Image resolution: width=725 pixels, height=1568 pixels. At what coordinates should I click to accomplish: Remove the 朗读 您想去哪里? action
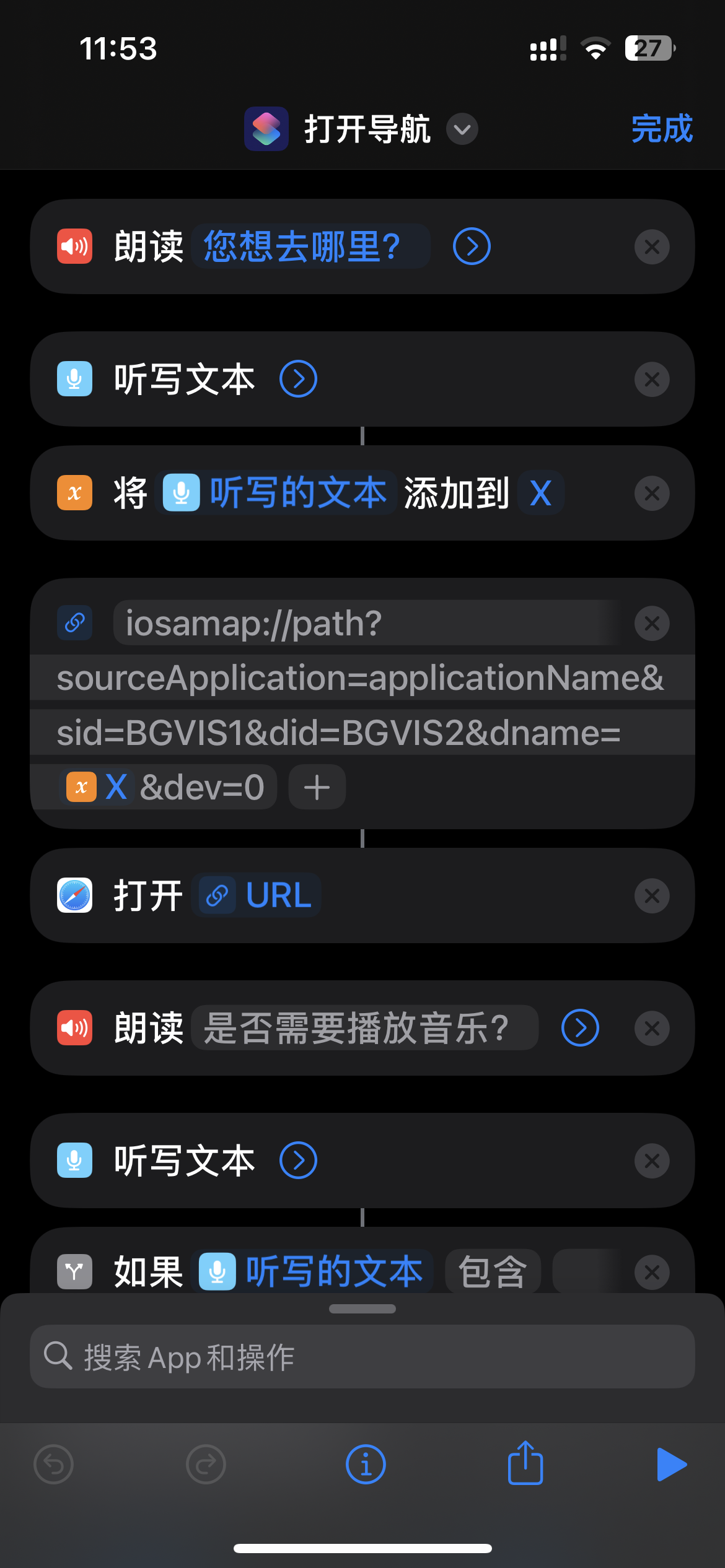click(651, 247)
